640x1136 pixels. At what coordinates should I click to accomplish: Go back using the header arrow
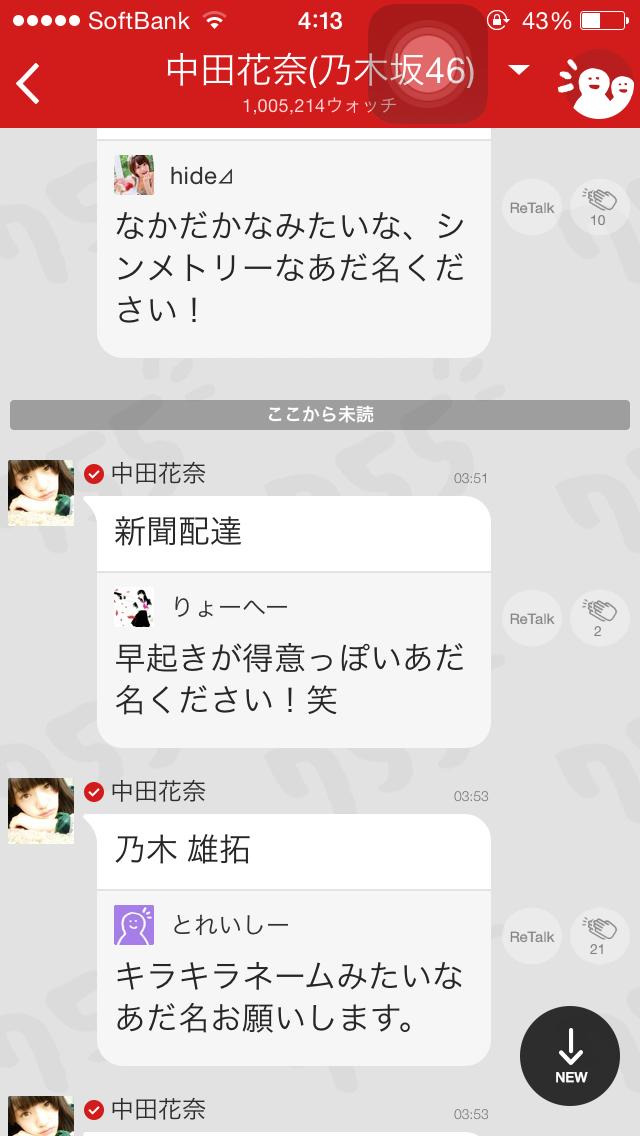point(28,82)
